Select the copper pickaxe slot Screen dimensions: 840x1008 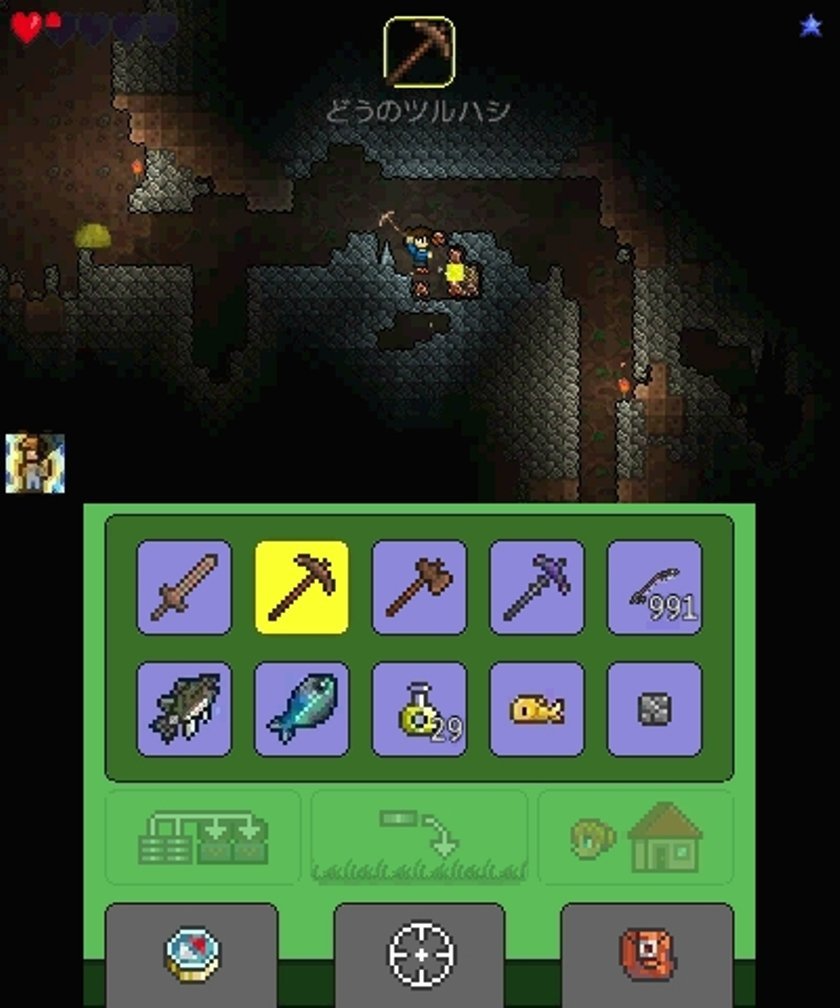tap(302, 587)
